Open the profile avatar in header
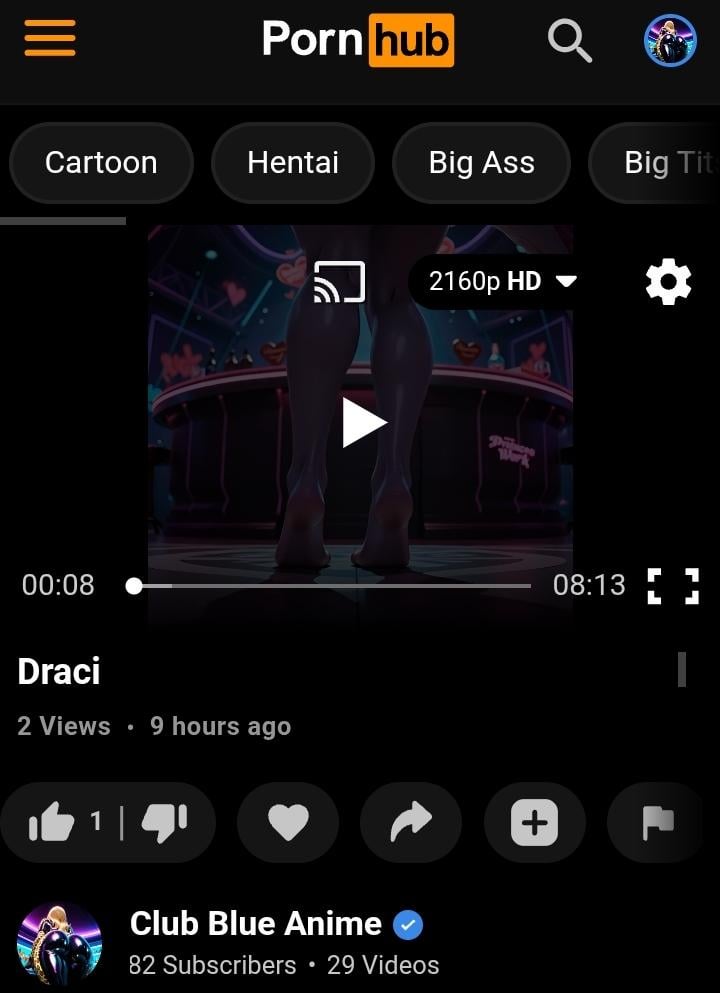 (669, 41)
